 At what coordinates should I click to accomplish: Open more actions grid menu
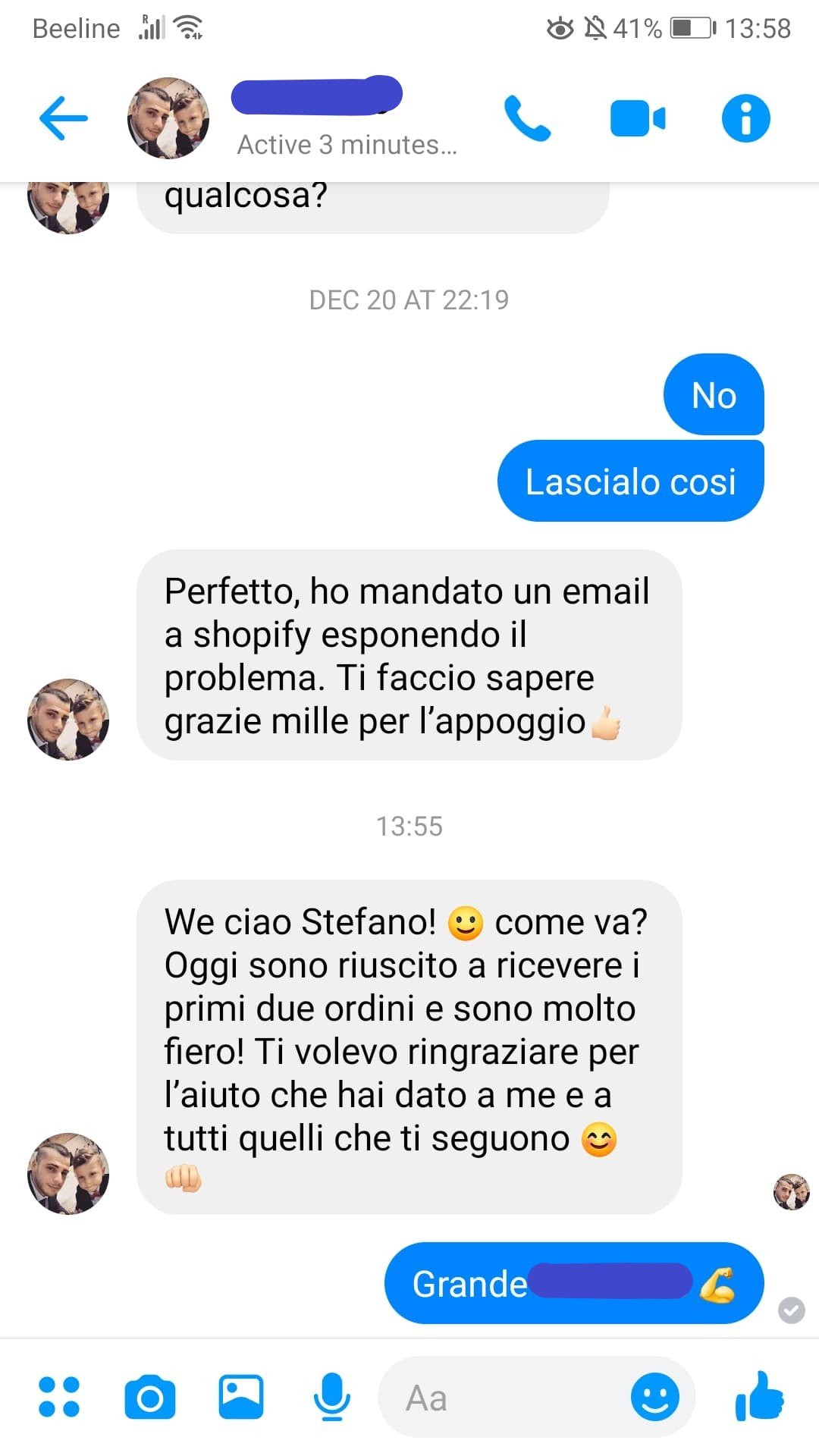point(59,1397)
